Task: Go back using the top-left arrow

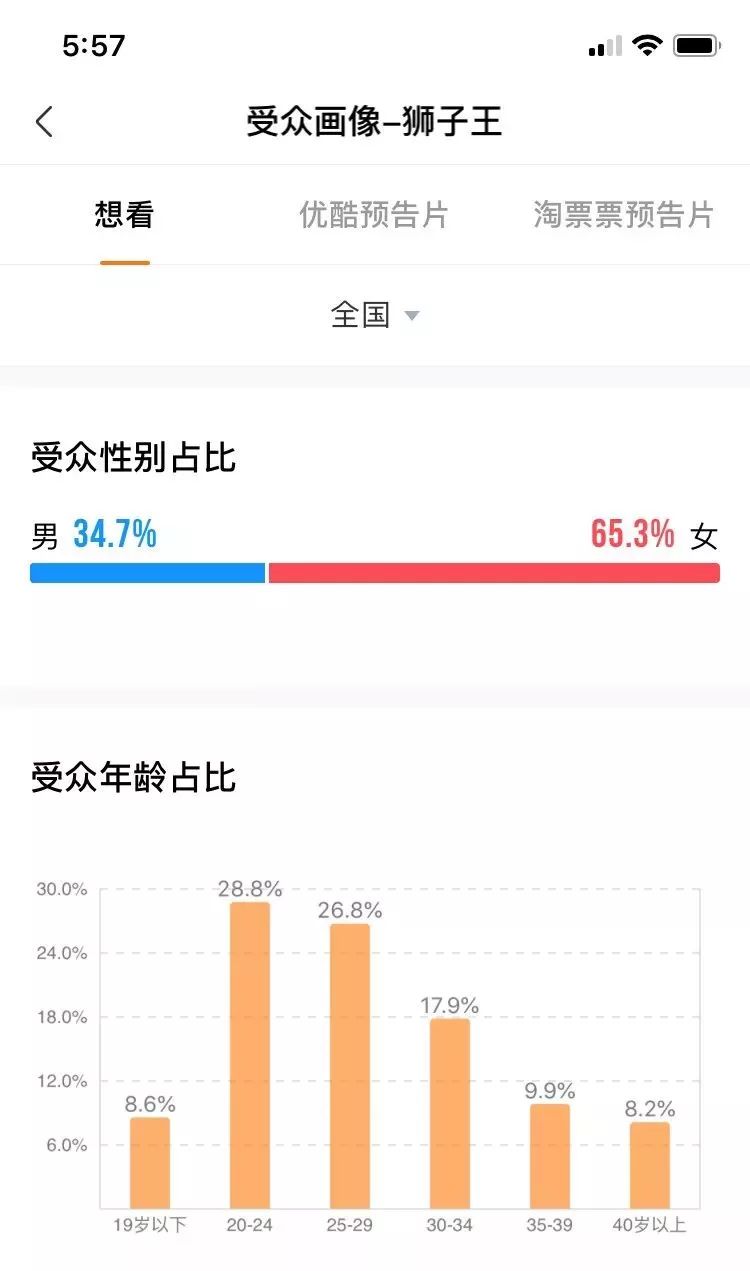Action: (x=43, y=122)
